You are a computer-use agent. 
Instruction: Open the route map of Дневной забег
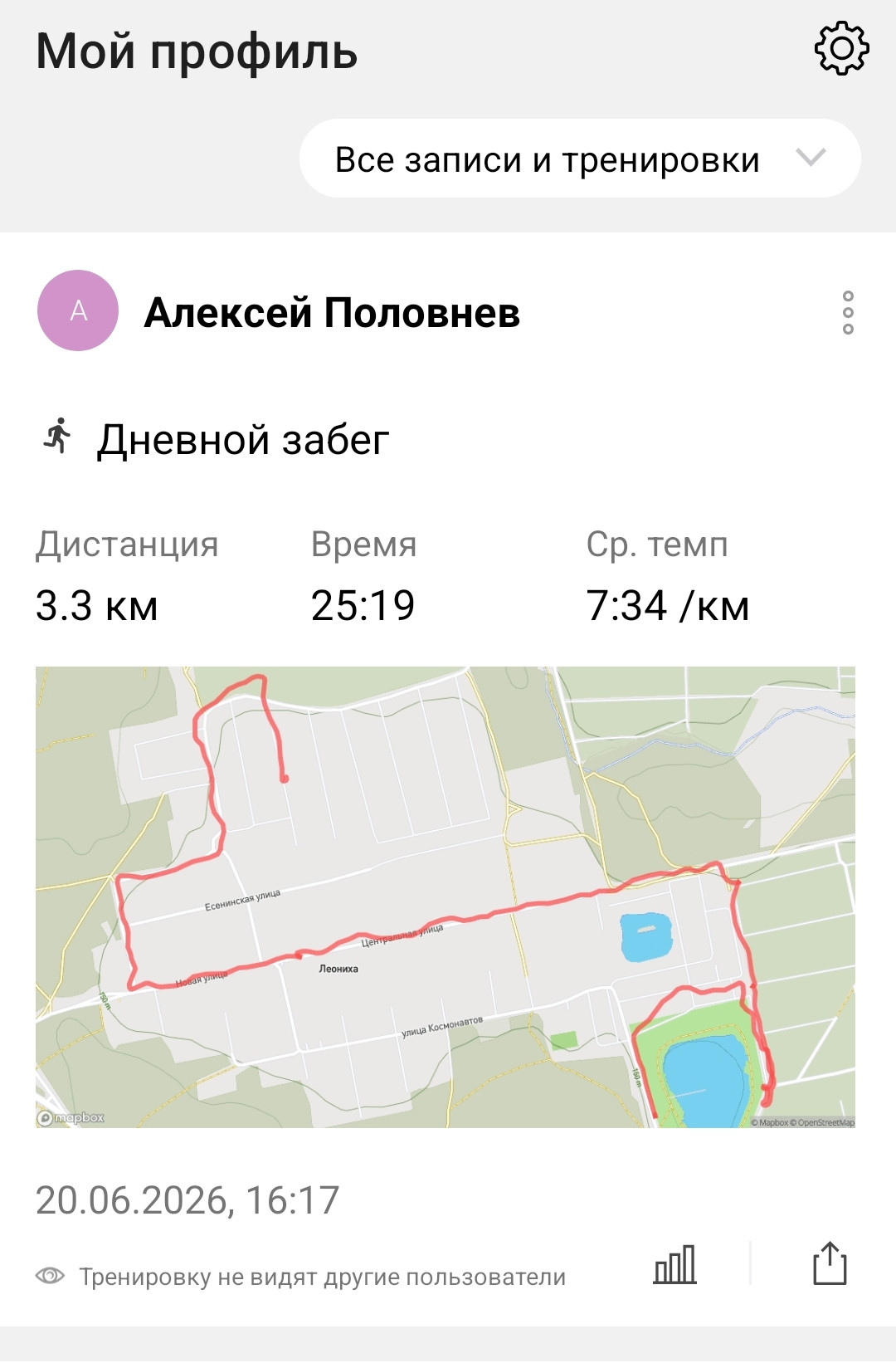(446, 896)
